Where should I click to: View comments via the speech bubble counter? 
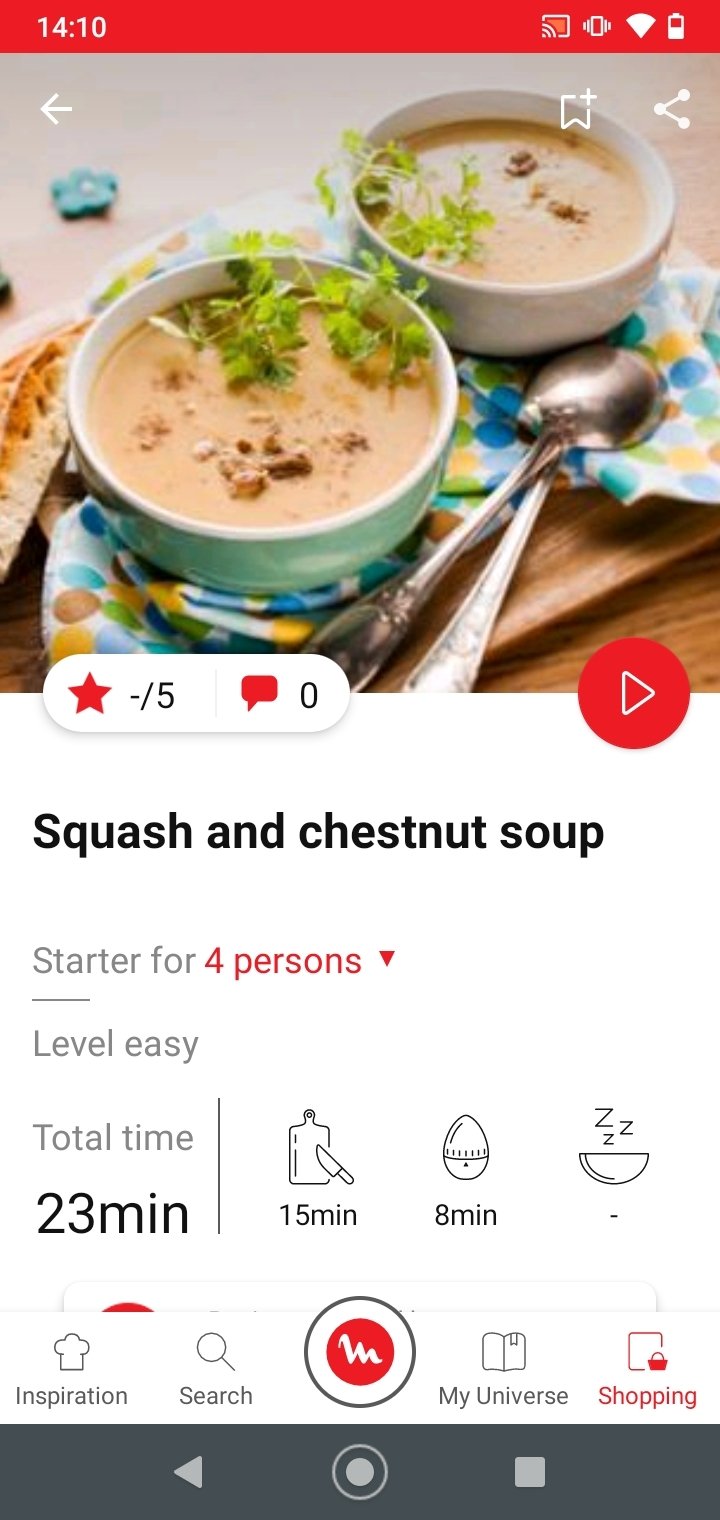click(280, 694)
